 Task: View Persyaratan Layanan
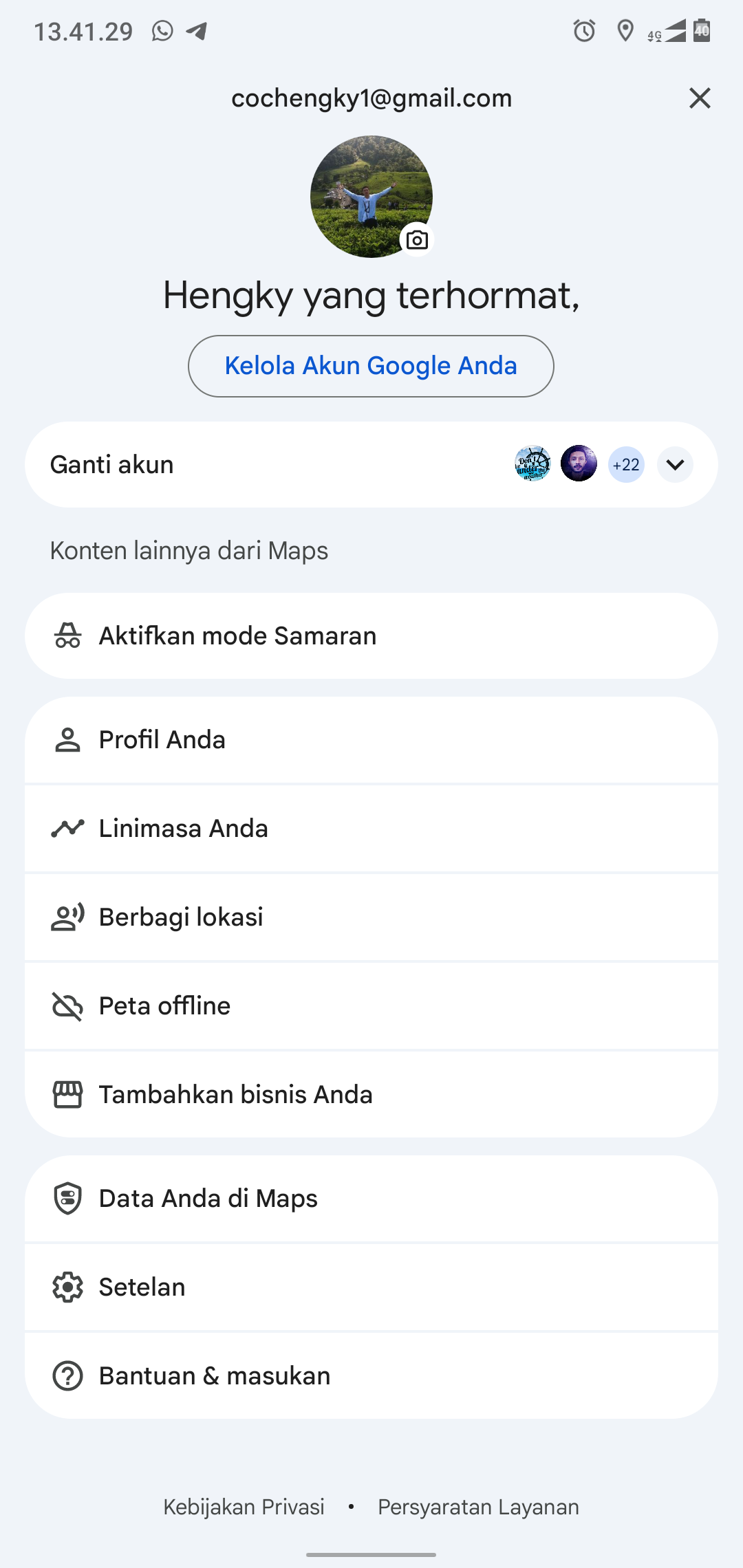[478, 1507]
